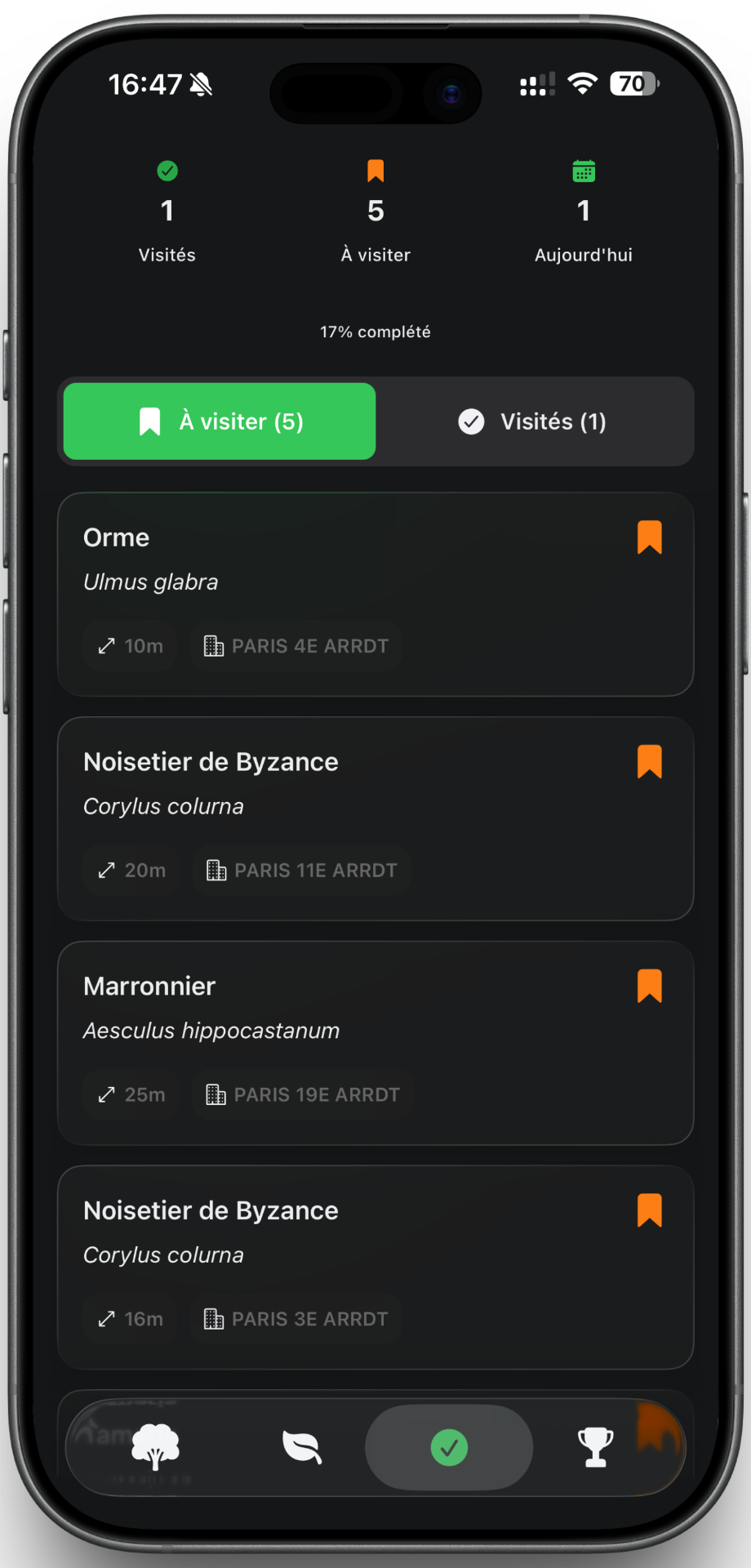This screenshot has height=1568, width=751.
Task: Toggle bookmark on Paris 3E Noisetier card
Action: click(x=649, y=1210)
